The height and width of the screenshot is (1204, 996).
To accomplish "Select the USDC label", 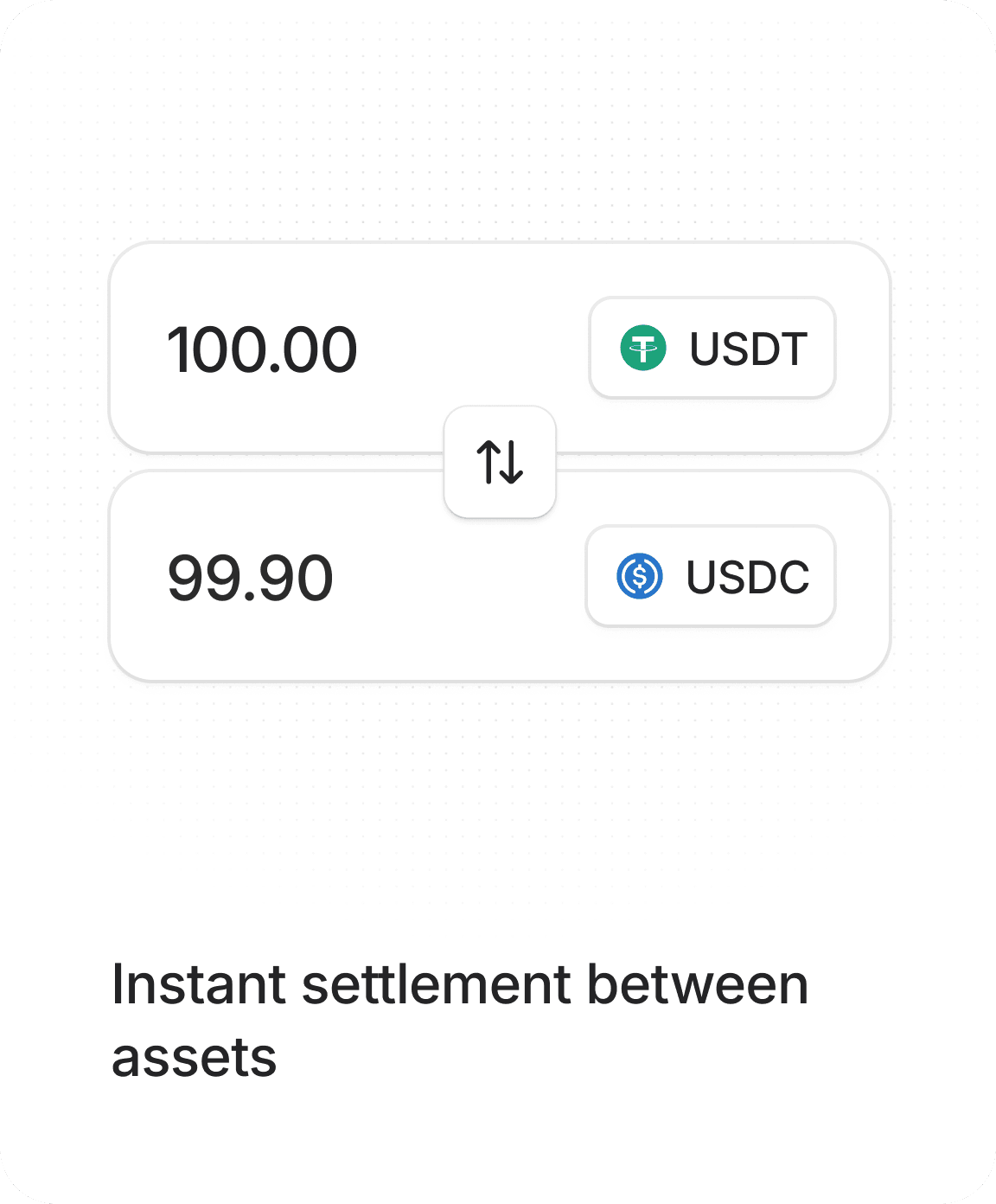I will coord(748,576).
